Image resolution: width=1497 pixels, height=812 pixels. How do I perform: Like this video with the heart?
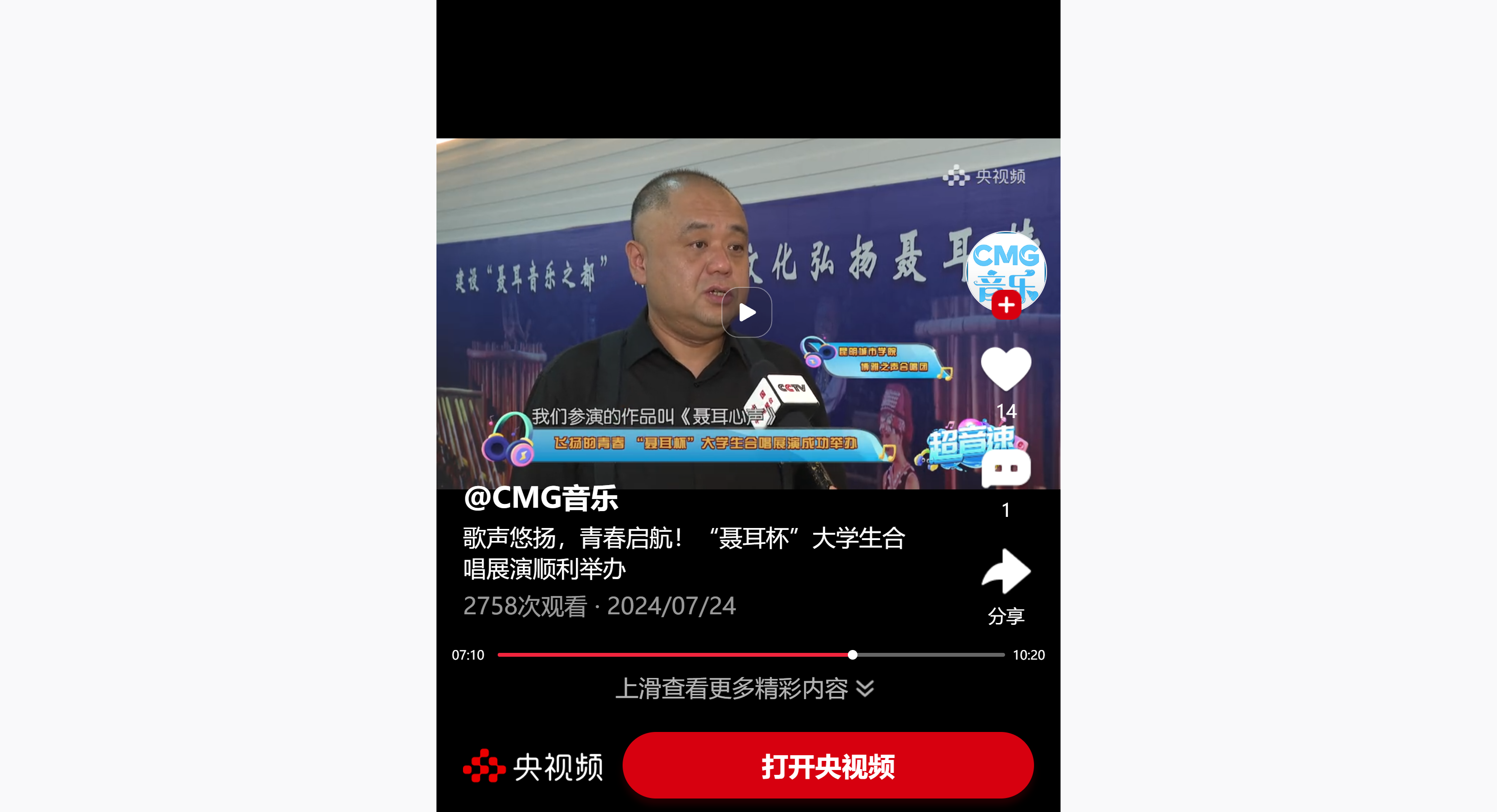(1006, 368)
